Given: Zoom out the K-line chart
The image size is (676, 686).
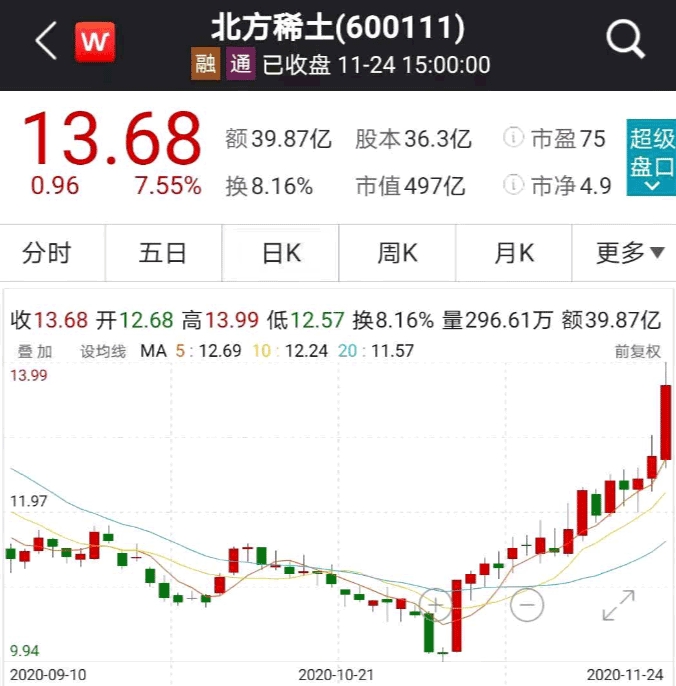Looking at the screenshot, I should [527, 604].
